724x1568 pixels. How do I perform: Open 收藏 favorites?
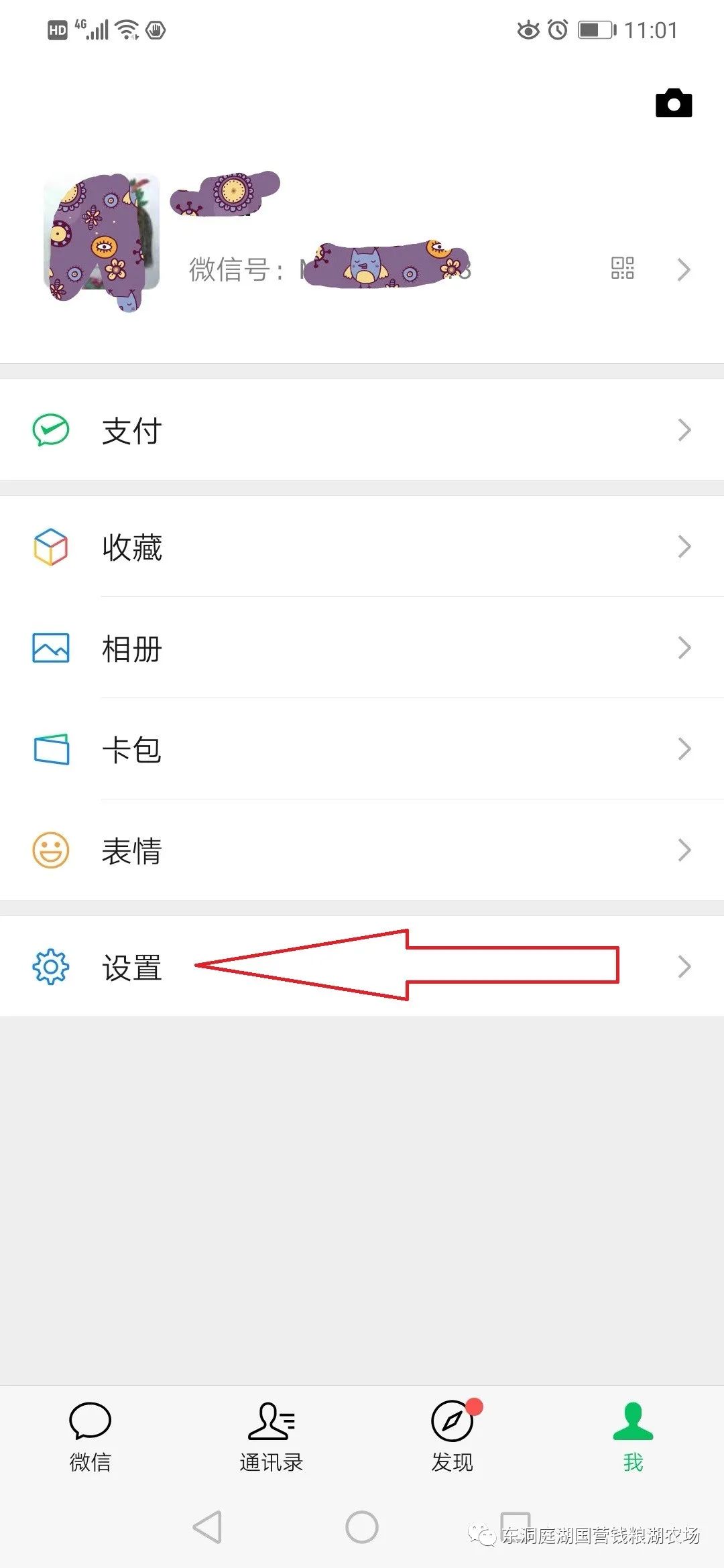point(362,547)
